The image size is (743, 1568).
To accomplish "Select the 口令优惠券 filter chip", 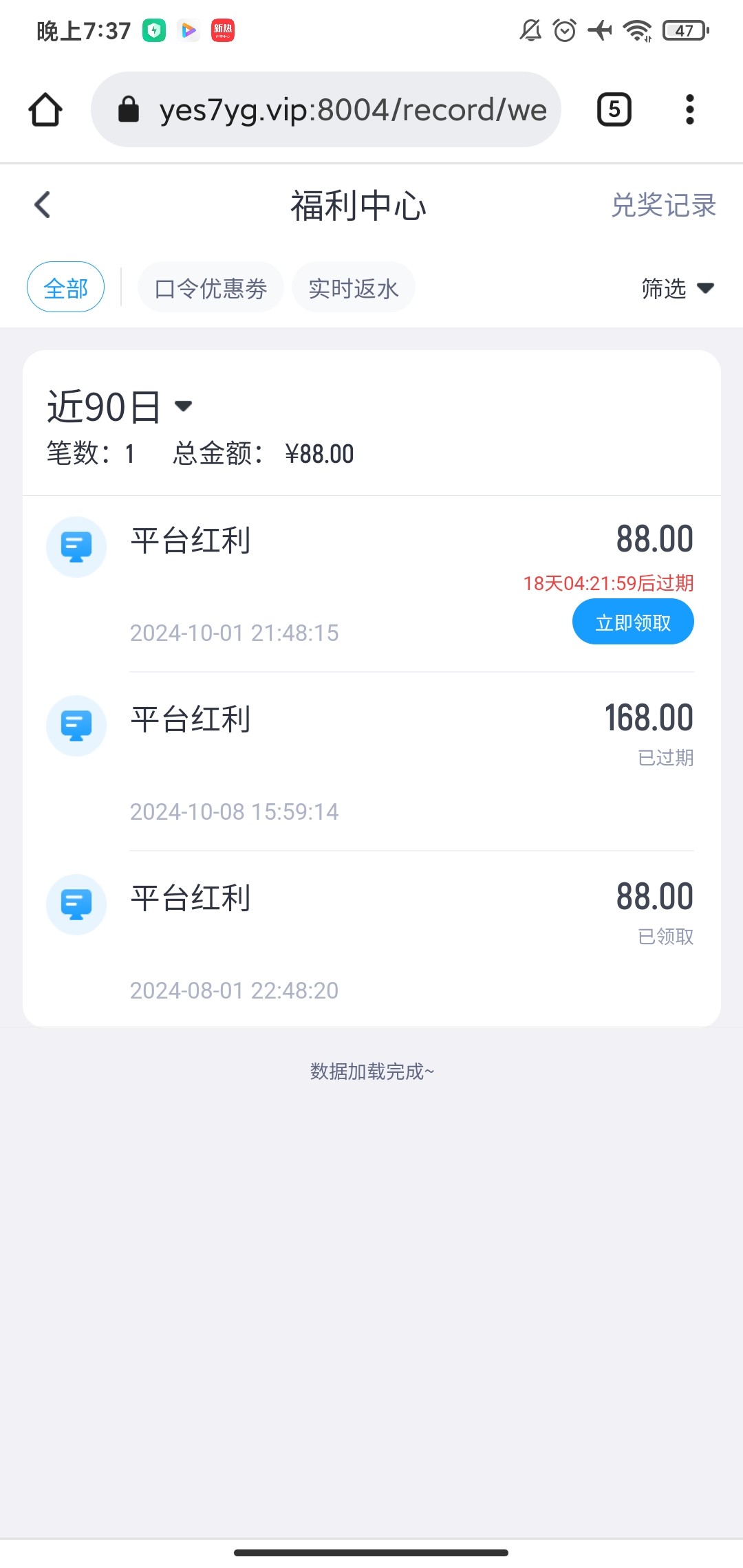I will [x=211, y=287].
